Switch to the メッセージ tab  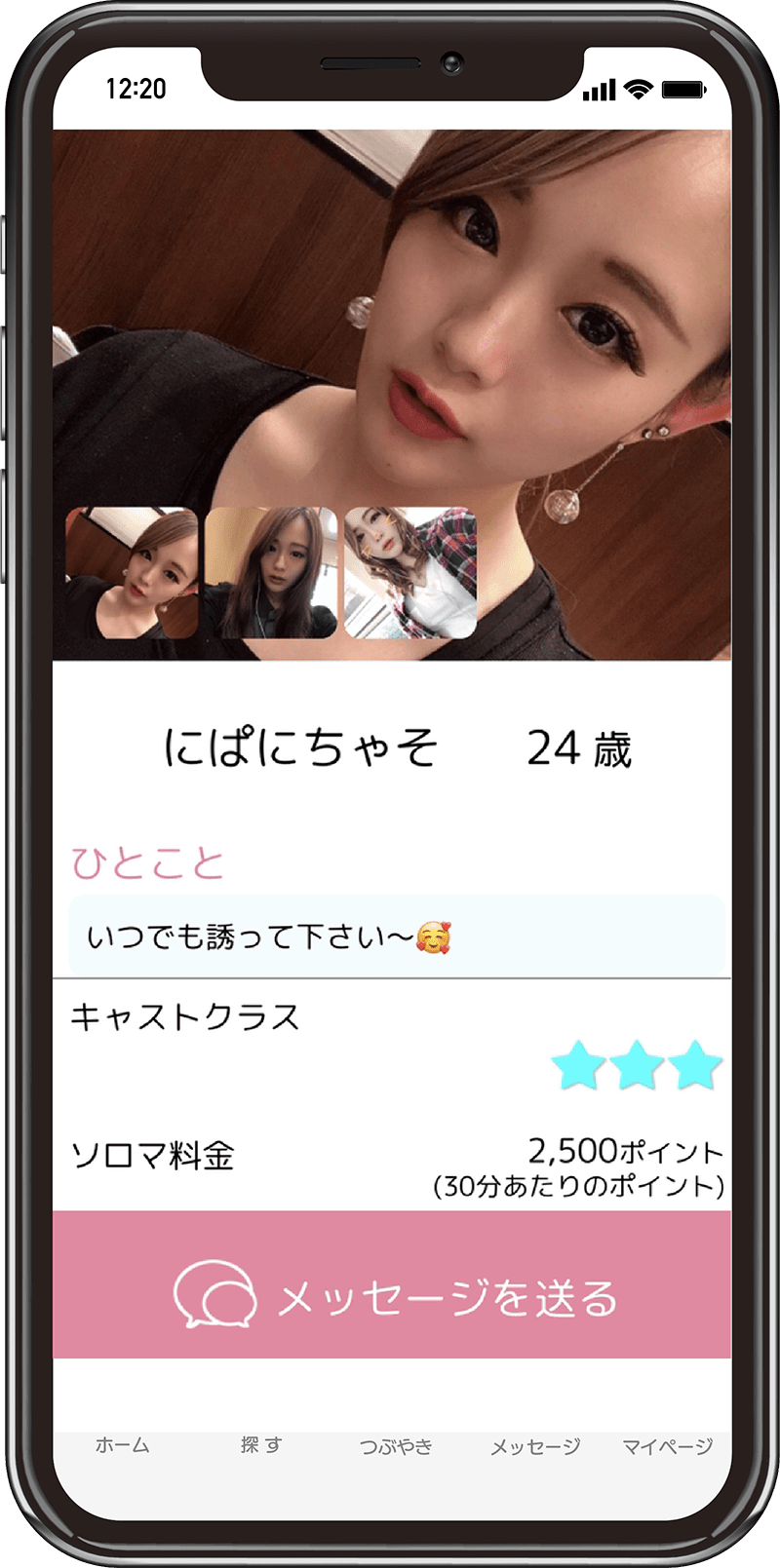pyautogui.click(x=535, y=1447)
